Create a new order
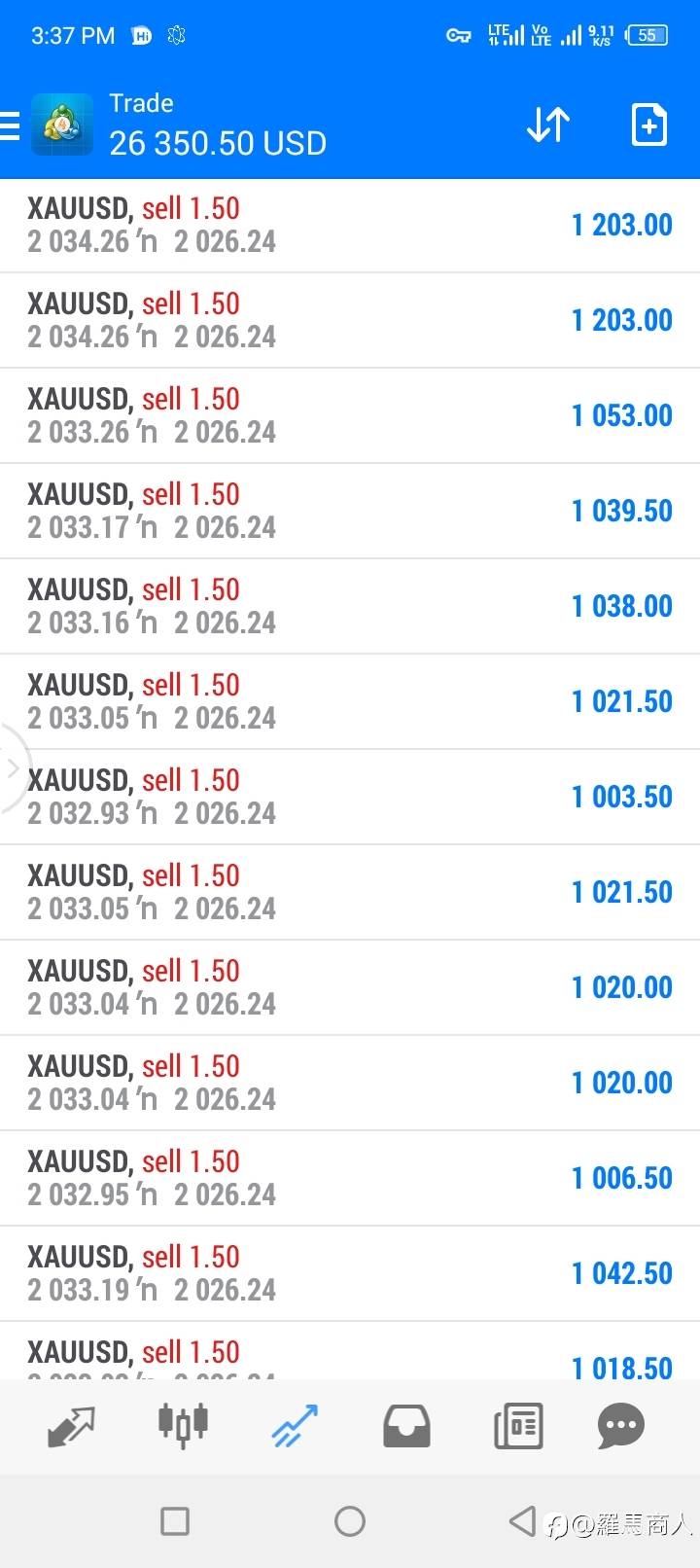700x1568 pixels. click(x=648, y=125)
